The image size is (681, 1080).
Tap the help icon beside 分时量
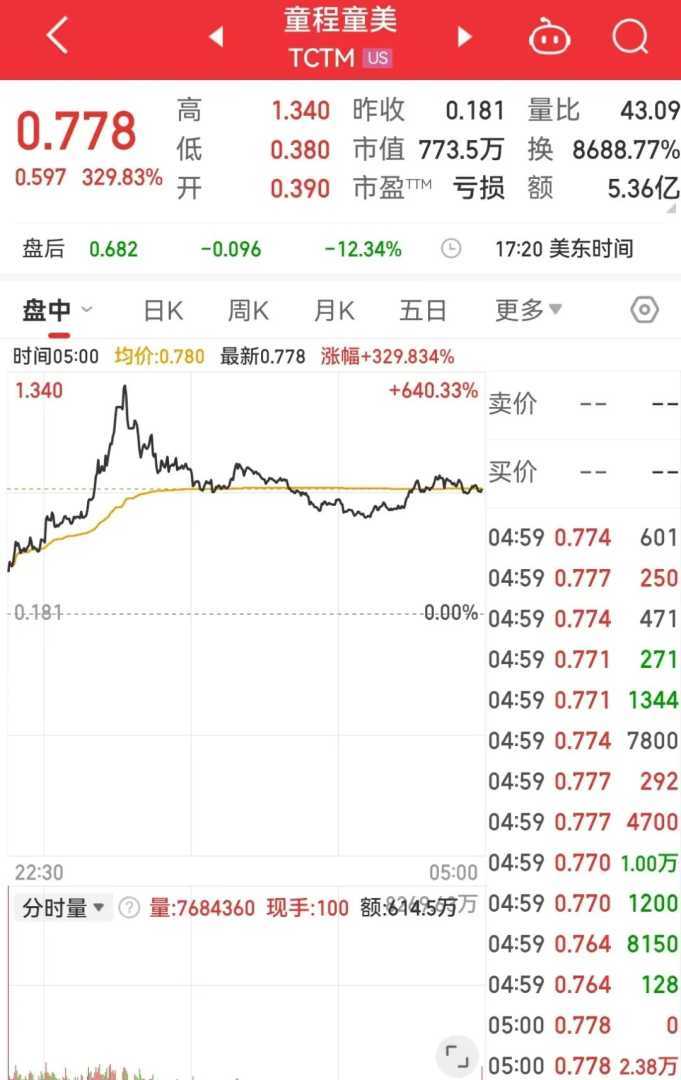point(129,908)
